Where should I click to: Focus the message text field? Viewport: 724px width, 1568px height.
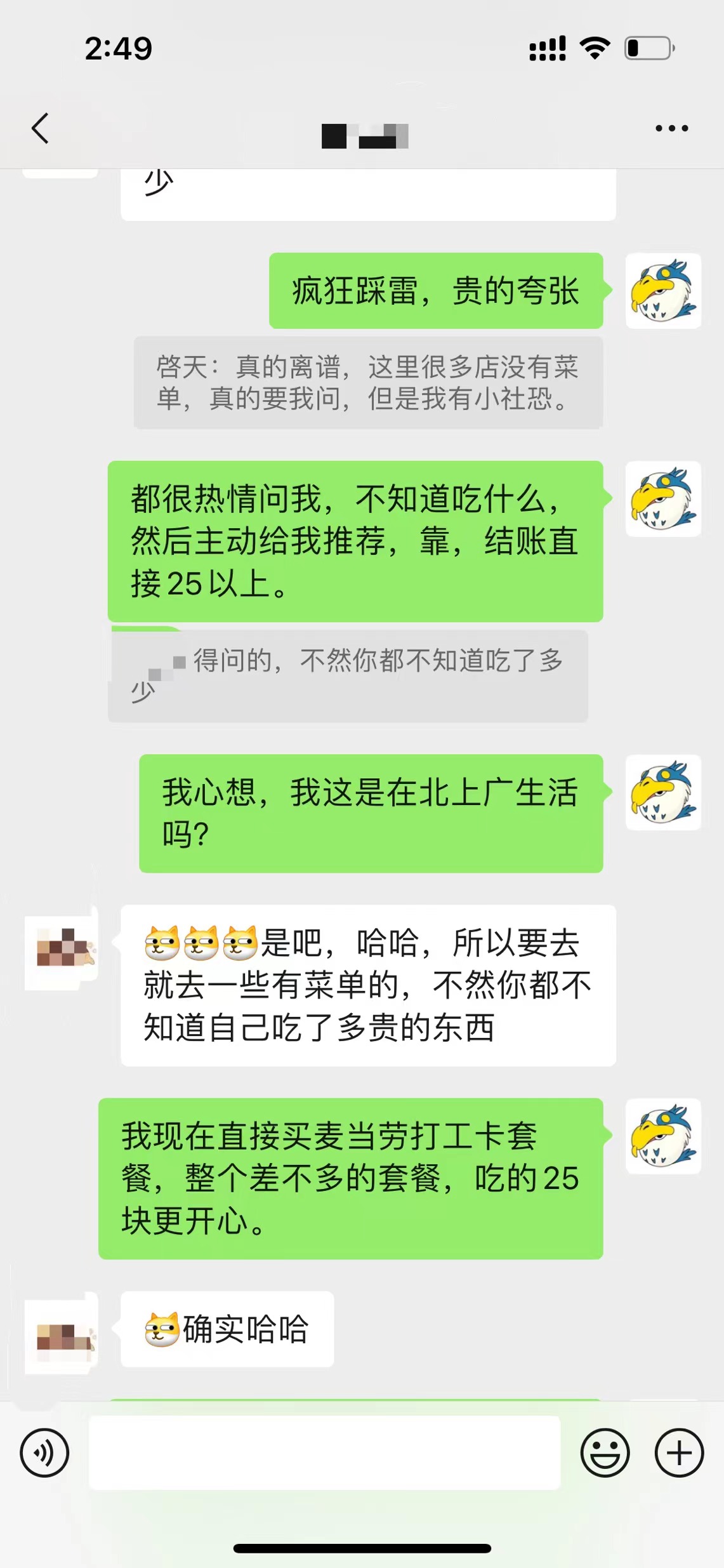point(324,1452)
